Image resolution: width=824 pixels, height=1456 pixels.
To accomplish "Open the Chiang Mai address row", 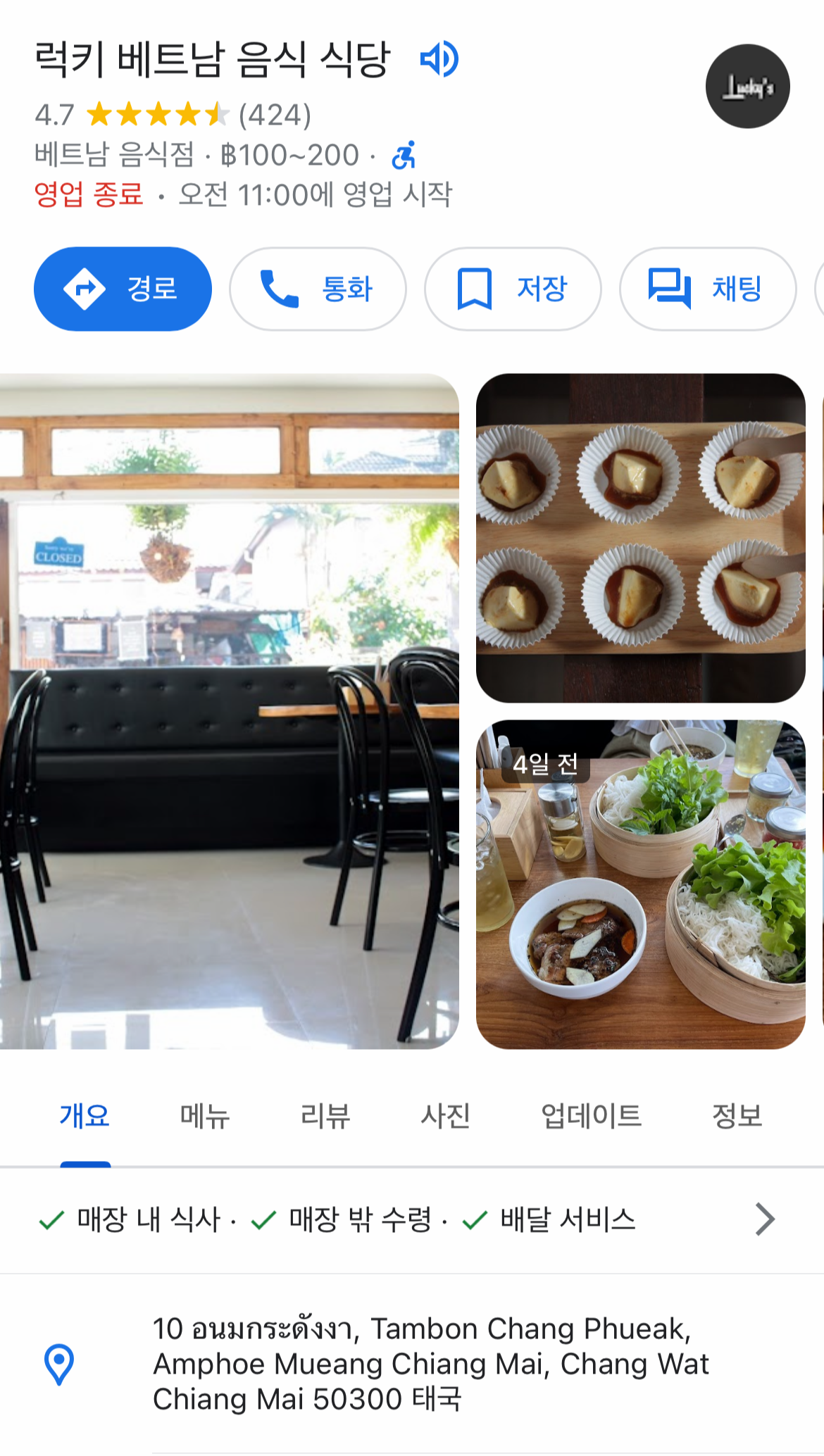I will tap(430, 1364).
